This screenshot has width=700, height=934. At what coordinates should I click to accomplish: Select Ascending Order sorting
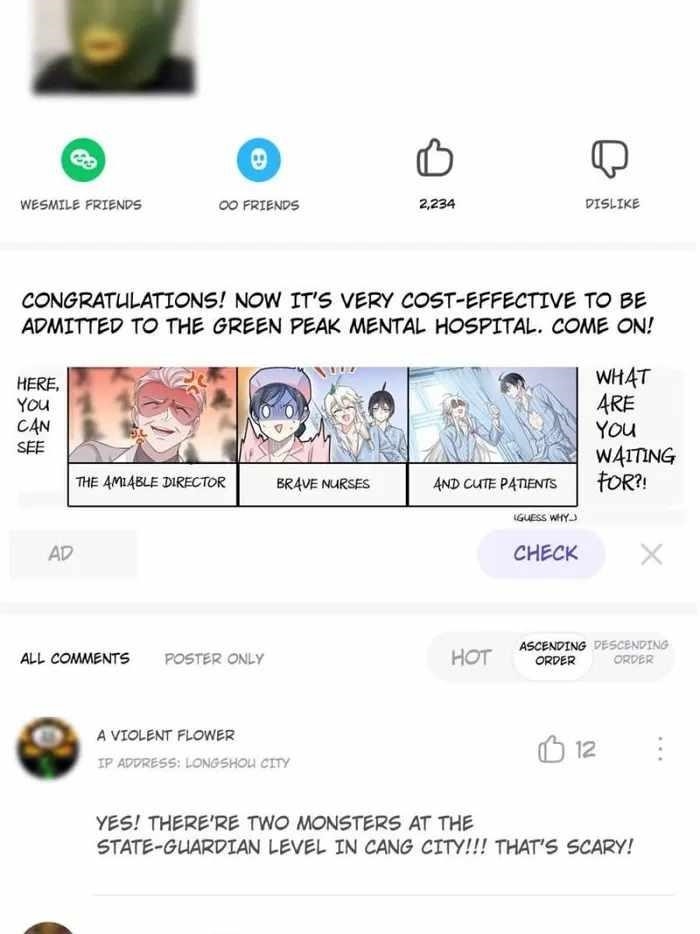click(x=553, y=653)
